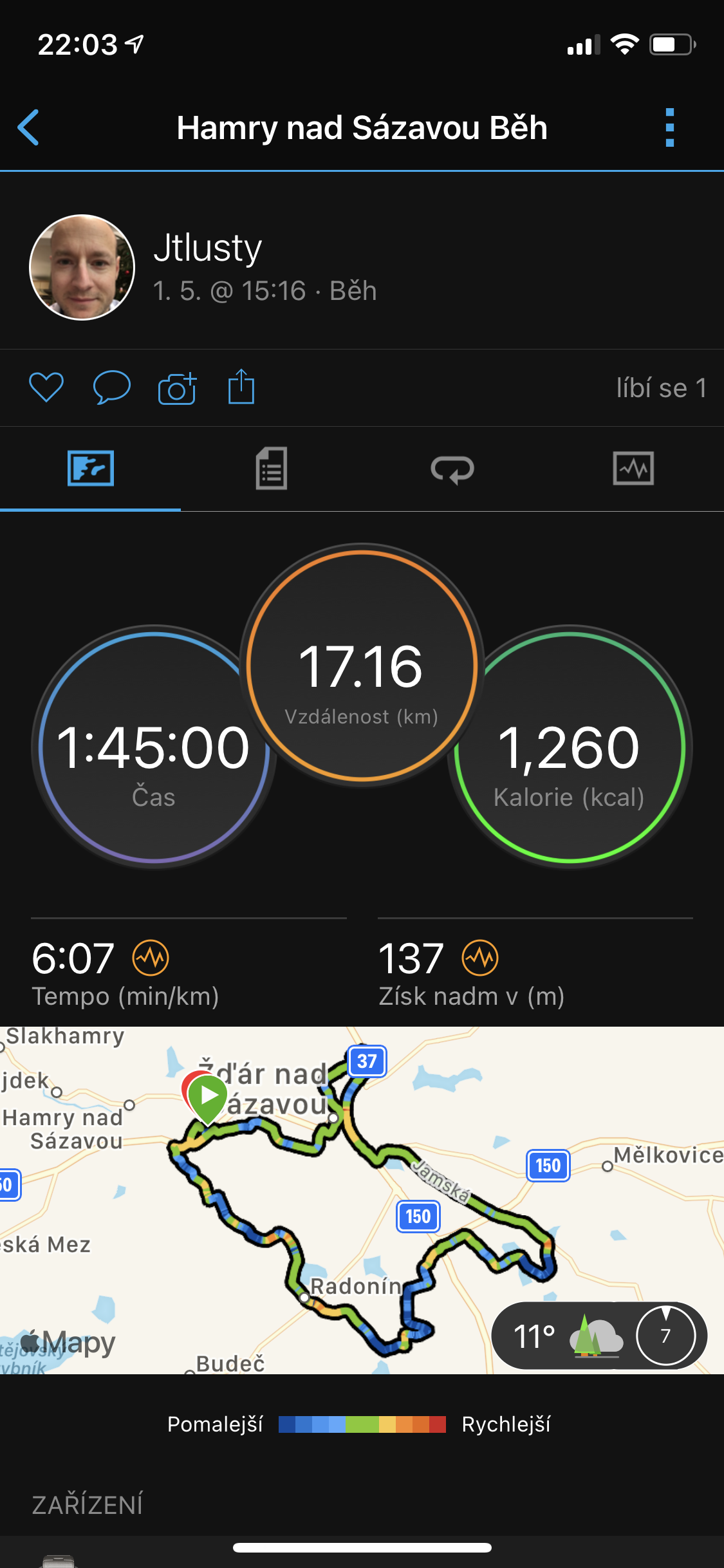The image size is (724, 1568).
Task: Switch to the stats details tab
Action: coord(272,468)
